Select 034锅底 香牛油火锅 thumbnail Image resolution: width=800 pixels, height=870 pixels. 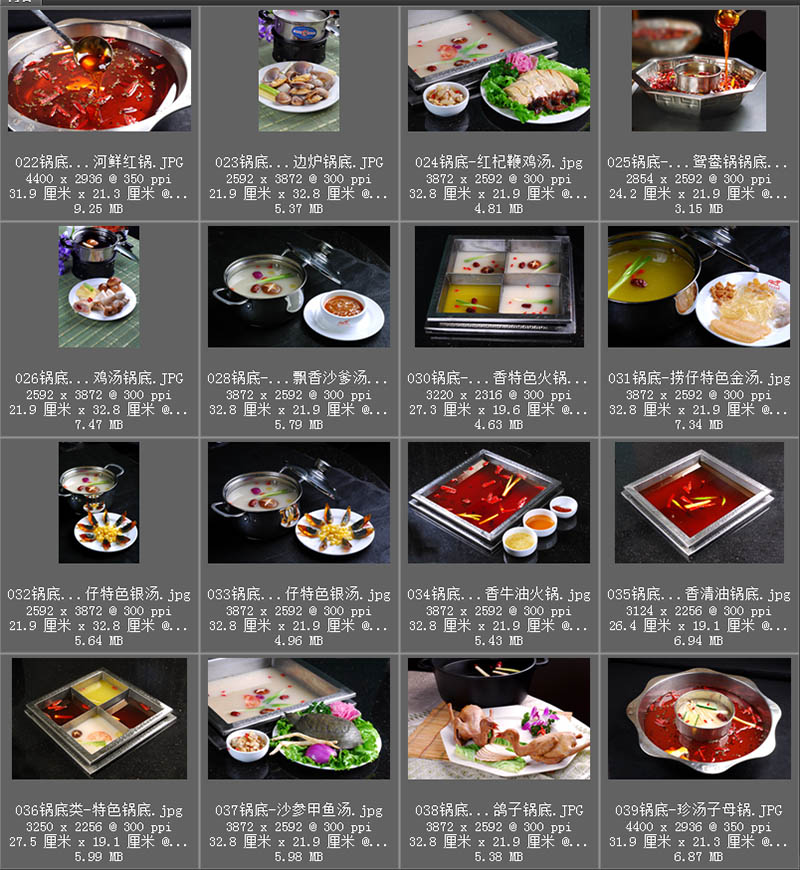pyautogui.click(x=499, y=503)
